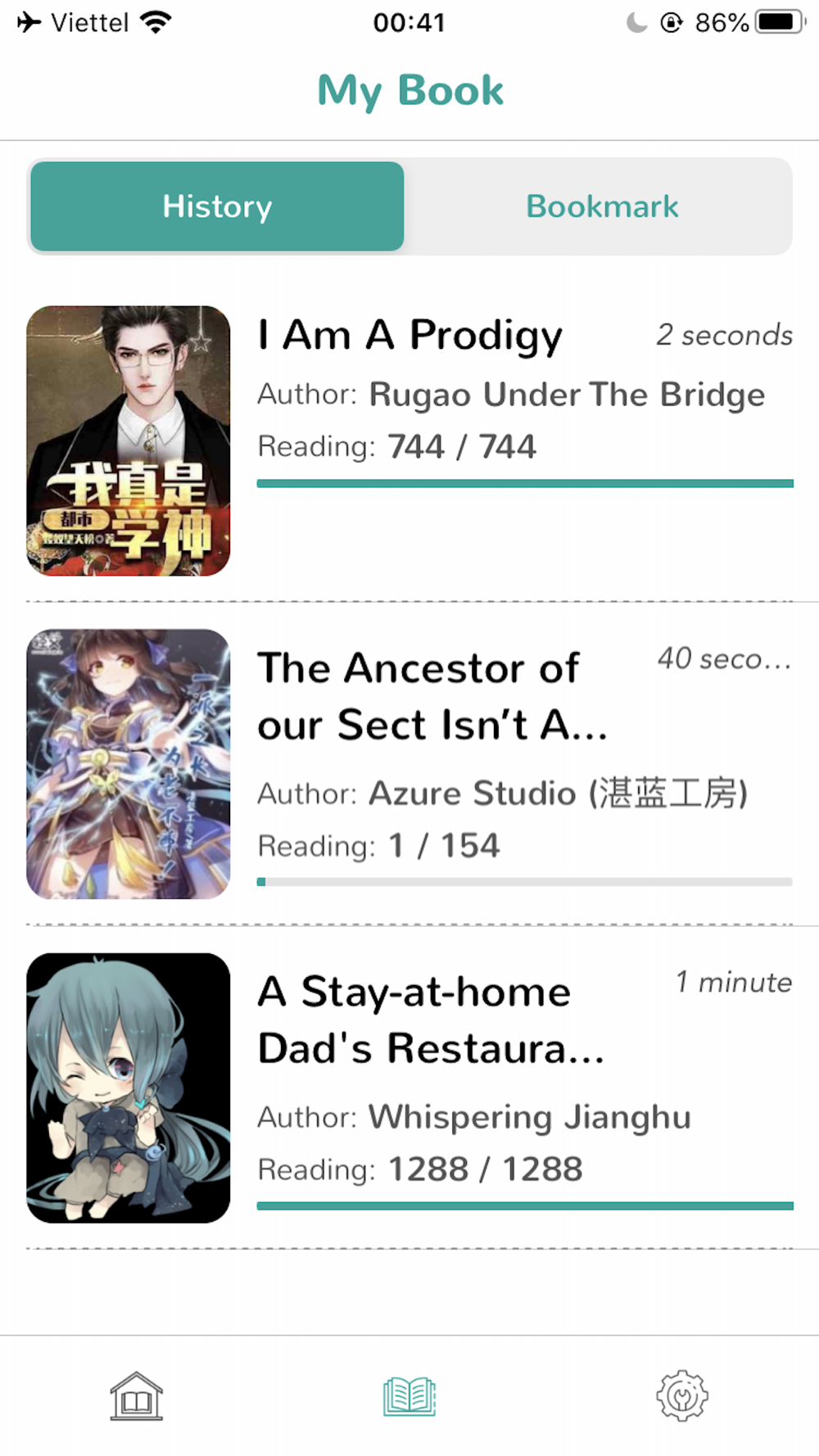The height and width of the screenshot is (1456, 819).
Task: Select the History tab
Action: tap(217, 206)
